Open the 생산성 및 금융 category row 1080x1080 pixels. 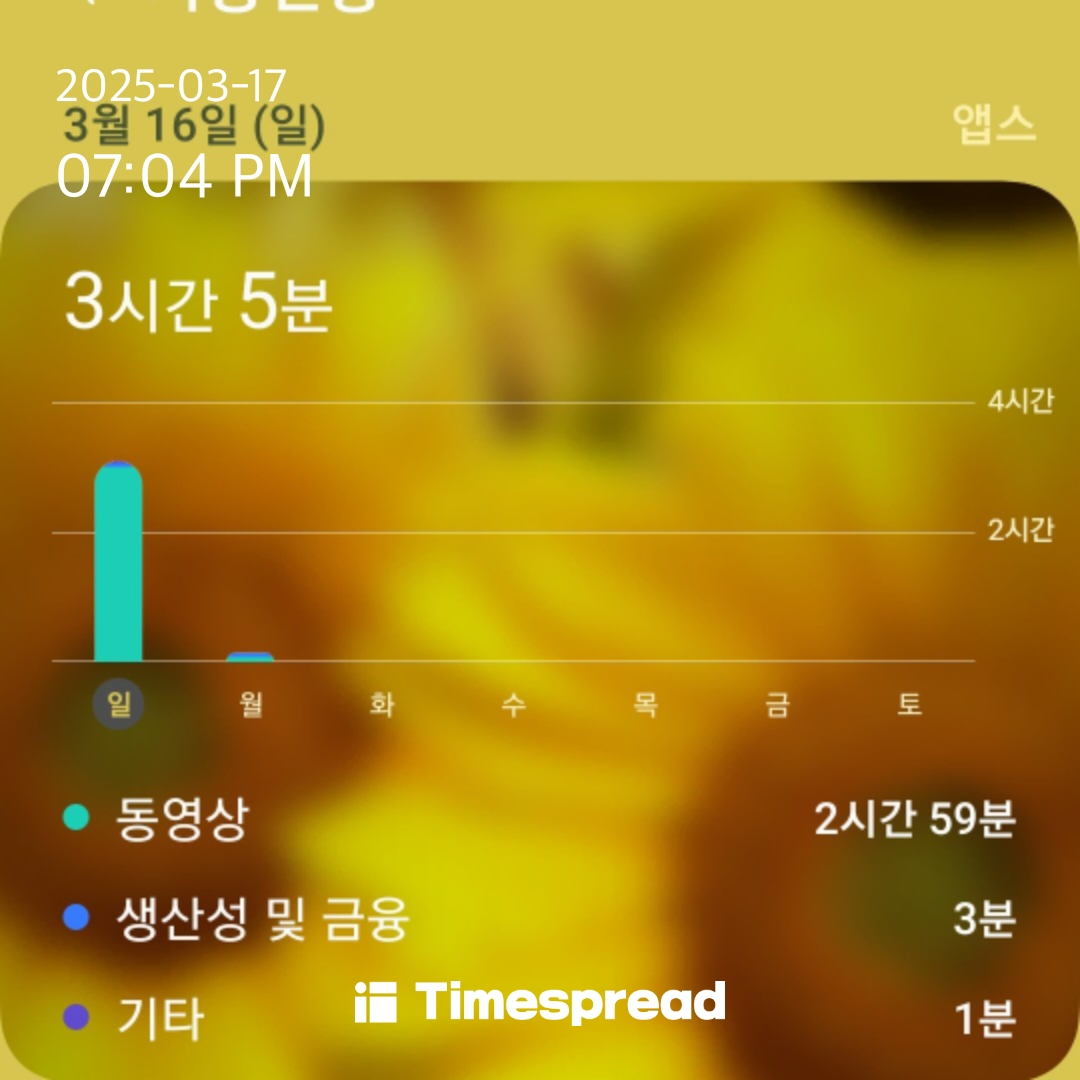539,918
